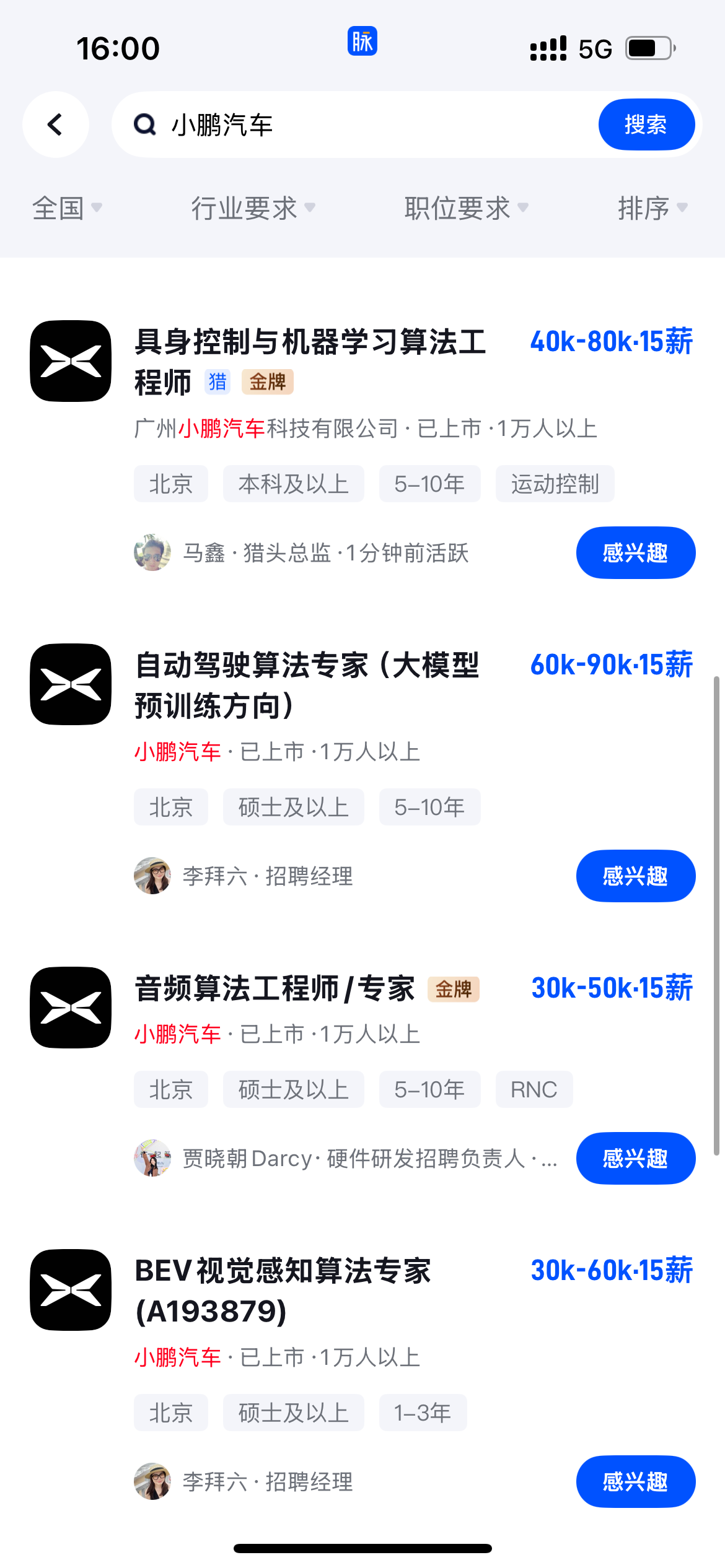This screenshot has width=725, height=1568.
Task: Open the 排序 sort dropdown
Action: (652, 208)
